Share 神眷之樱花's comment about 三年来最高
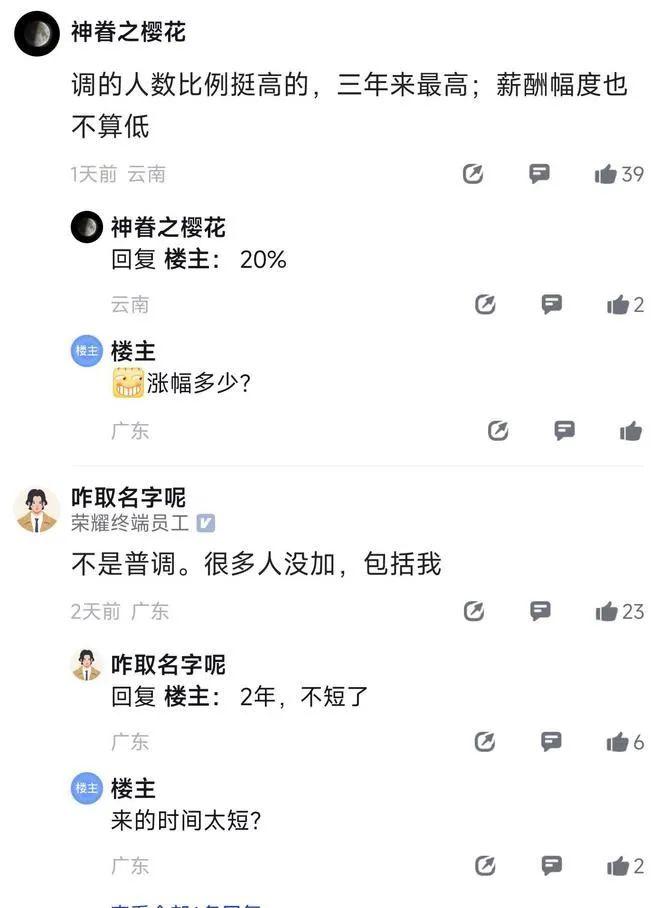The image size is (660, 908). [474, 174]
